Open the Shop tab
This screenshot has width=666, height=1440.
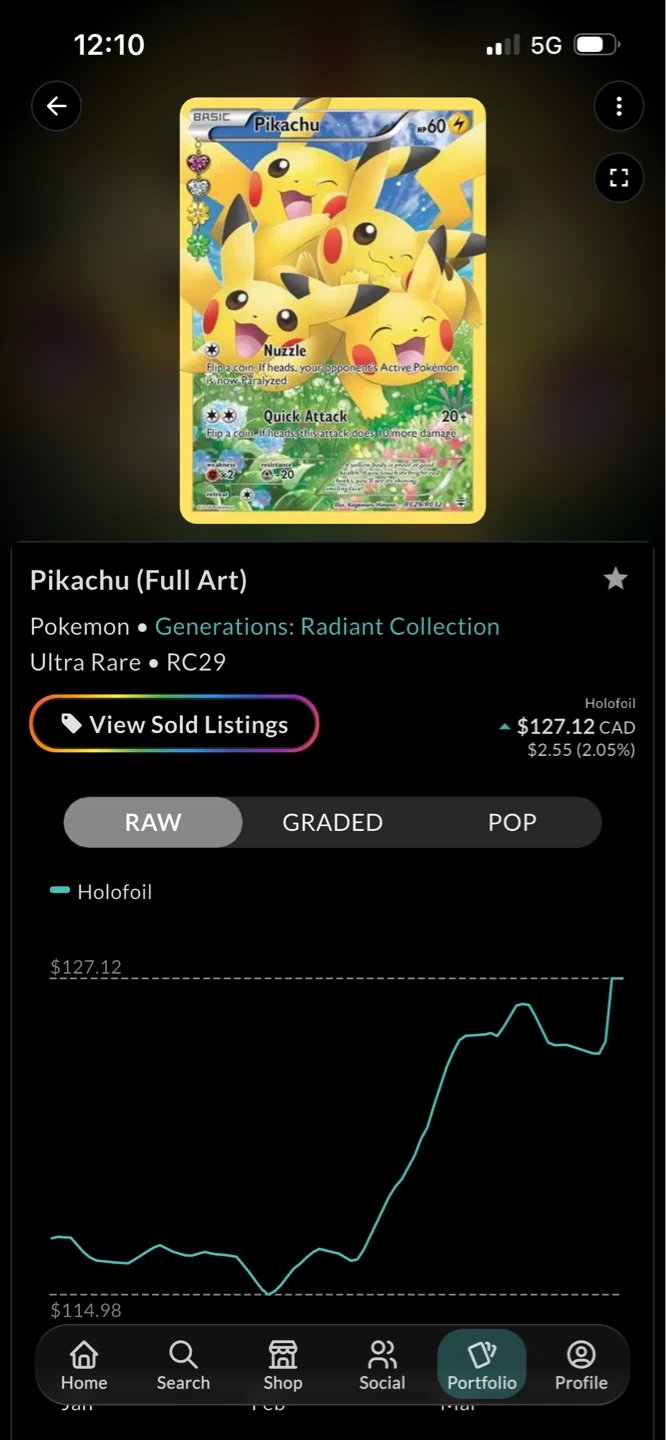[282, 1366]
